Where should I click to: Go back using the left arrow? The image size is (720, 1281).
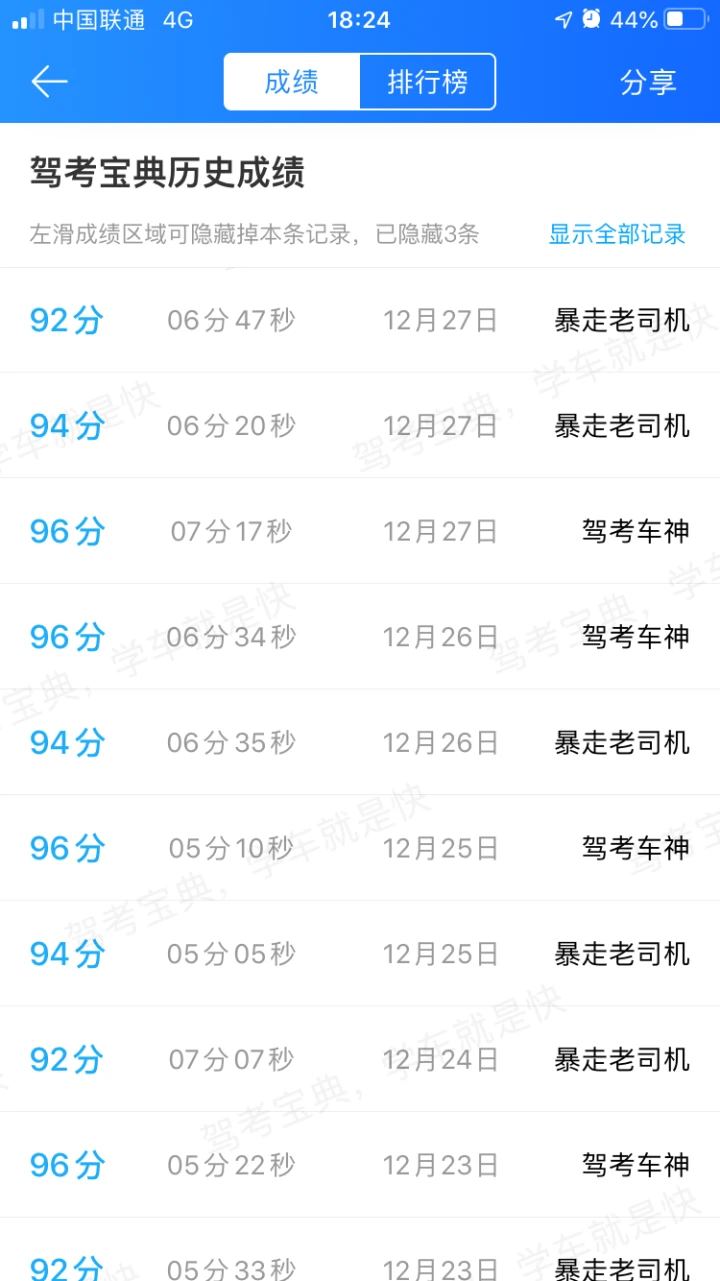pyautogui.click(x=49, y=82)
